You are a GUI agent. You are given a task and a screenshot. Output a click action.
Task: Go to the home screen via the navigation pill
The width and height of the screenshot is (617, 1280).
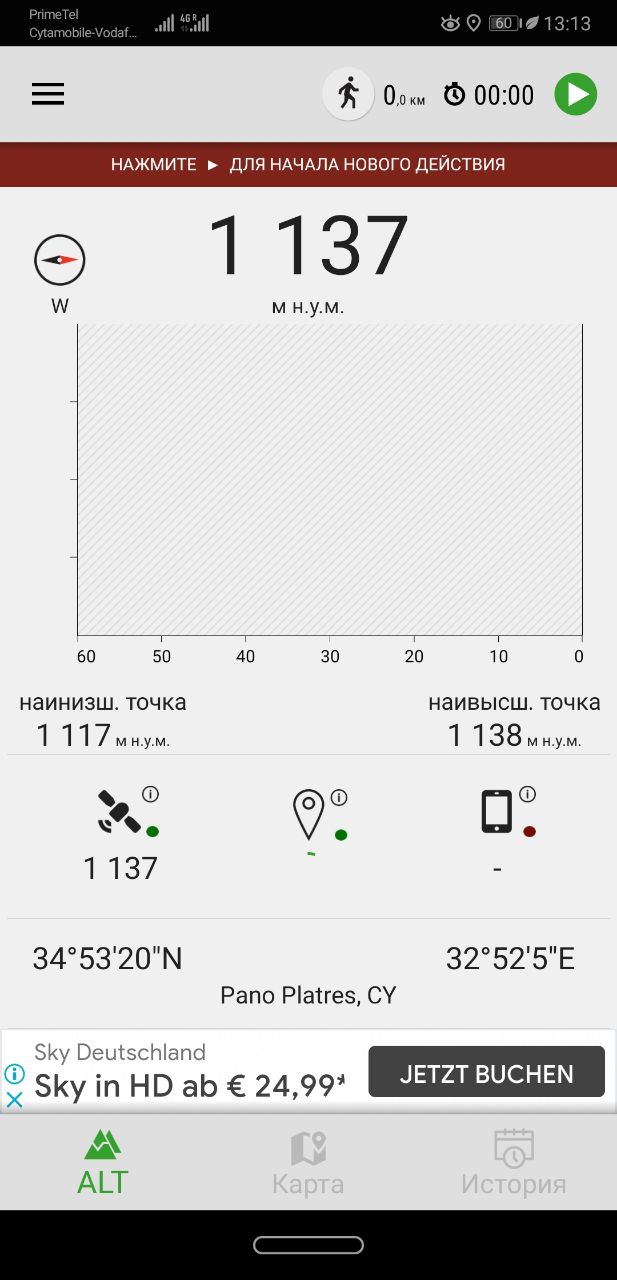308,1245
